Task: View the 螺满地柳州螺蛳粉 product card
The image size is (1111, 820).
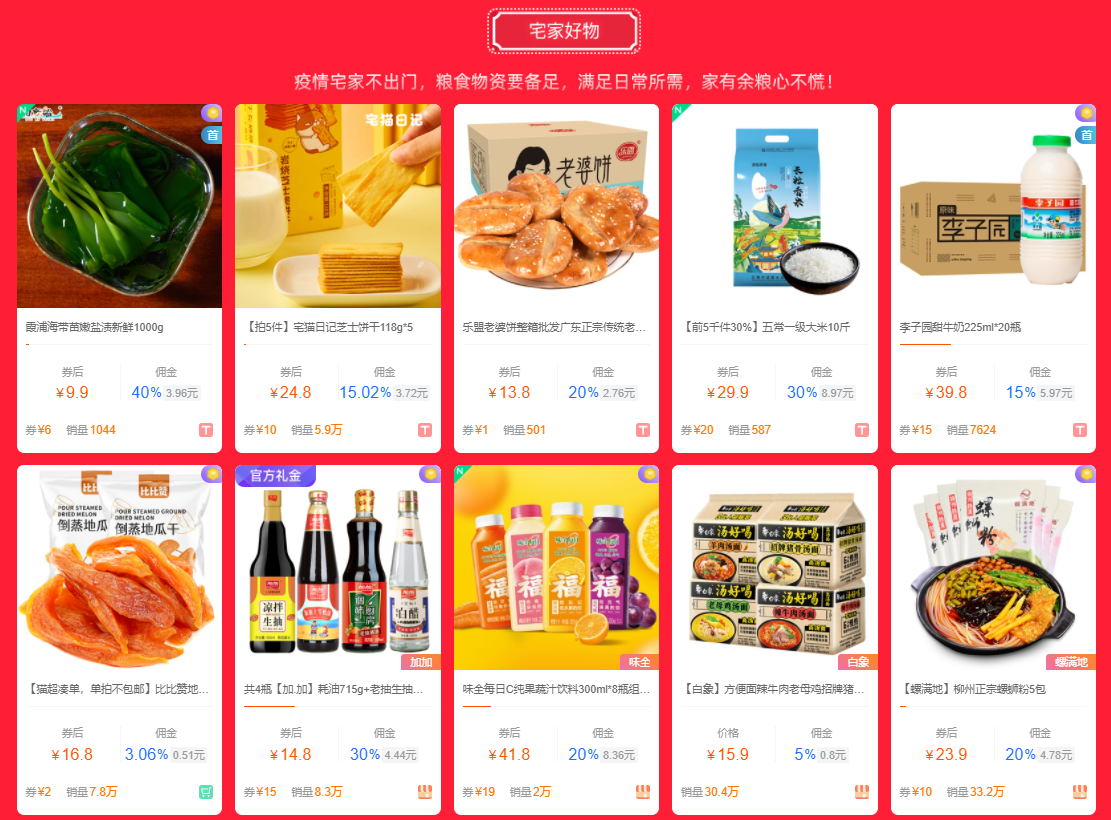Action: coord(993,569)
